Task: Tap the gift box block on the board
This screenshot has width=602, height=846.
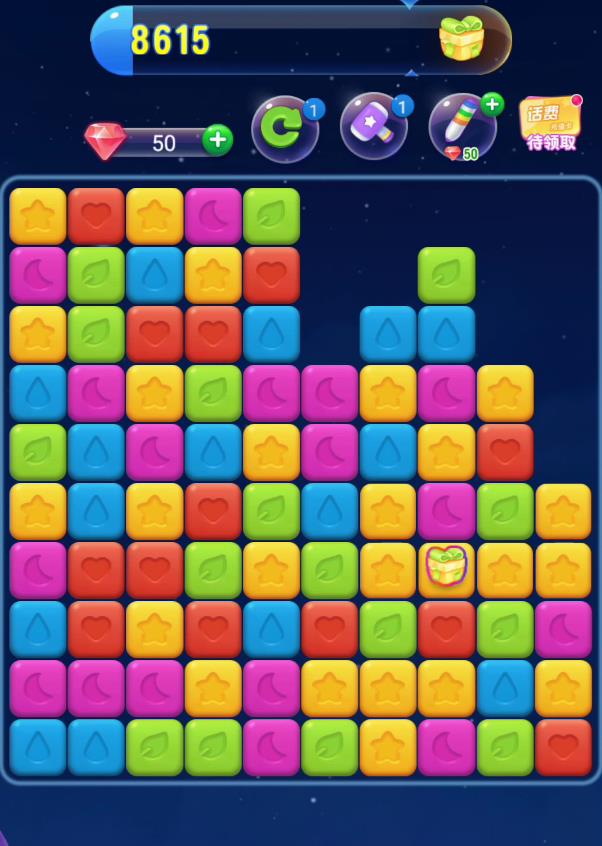Action: [x=446, y=568]
